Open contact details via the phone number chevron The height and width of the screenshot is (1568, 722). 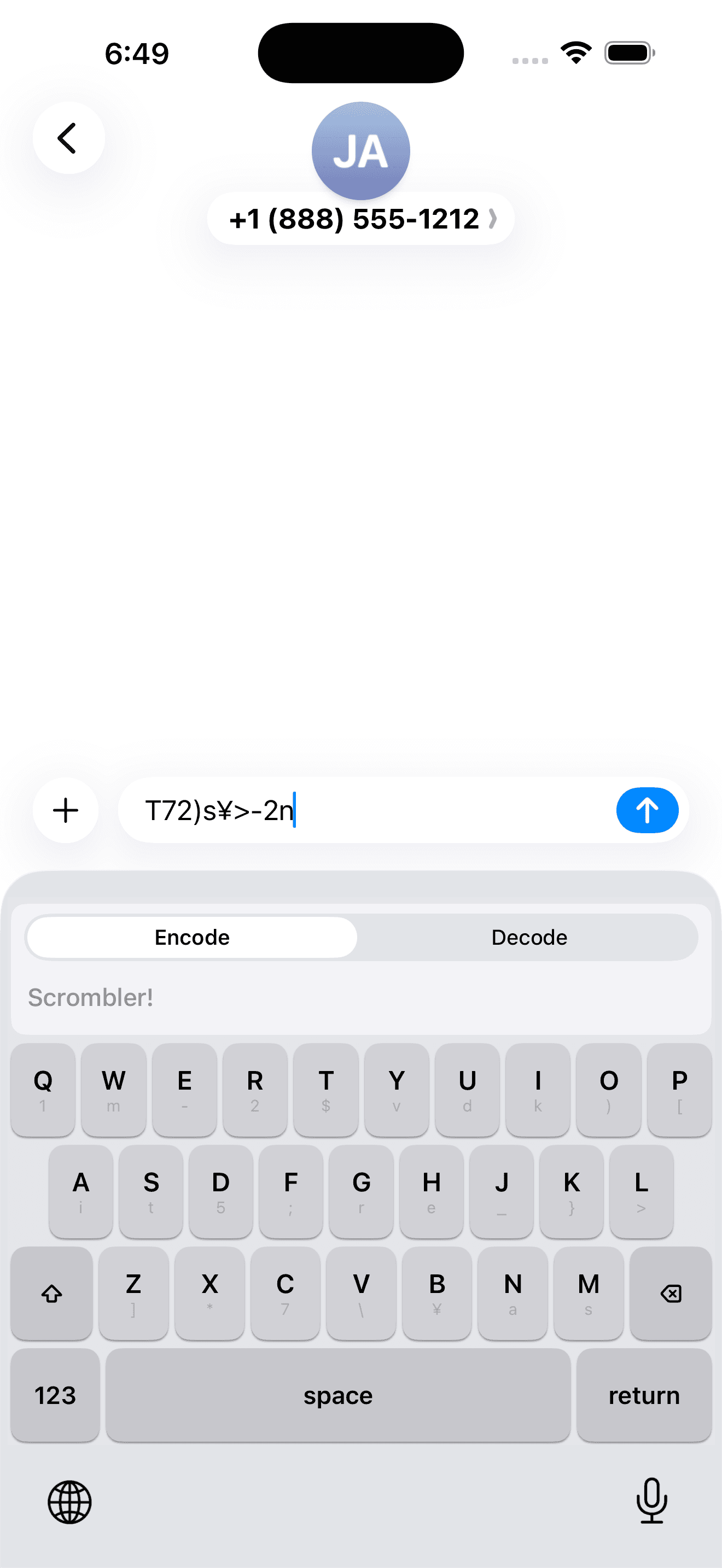492,219
